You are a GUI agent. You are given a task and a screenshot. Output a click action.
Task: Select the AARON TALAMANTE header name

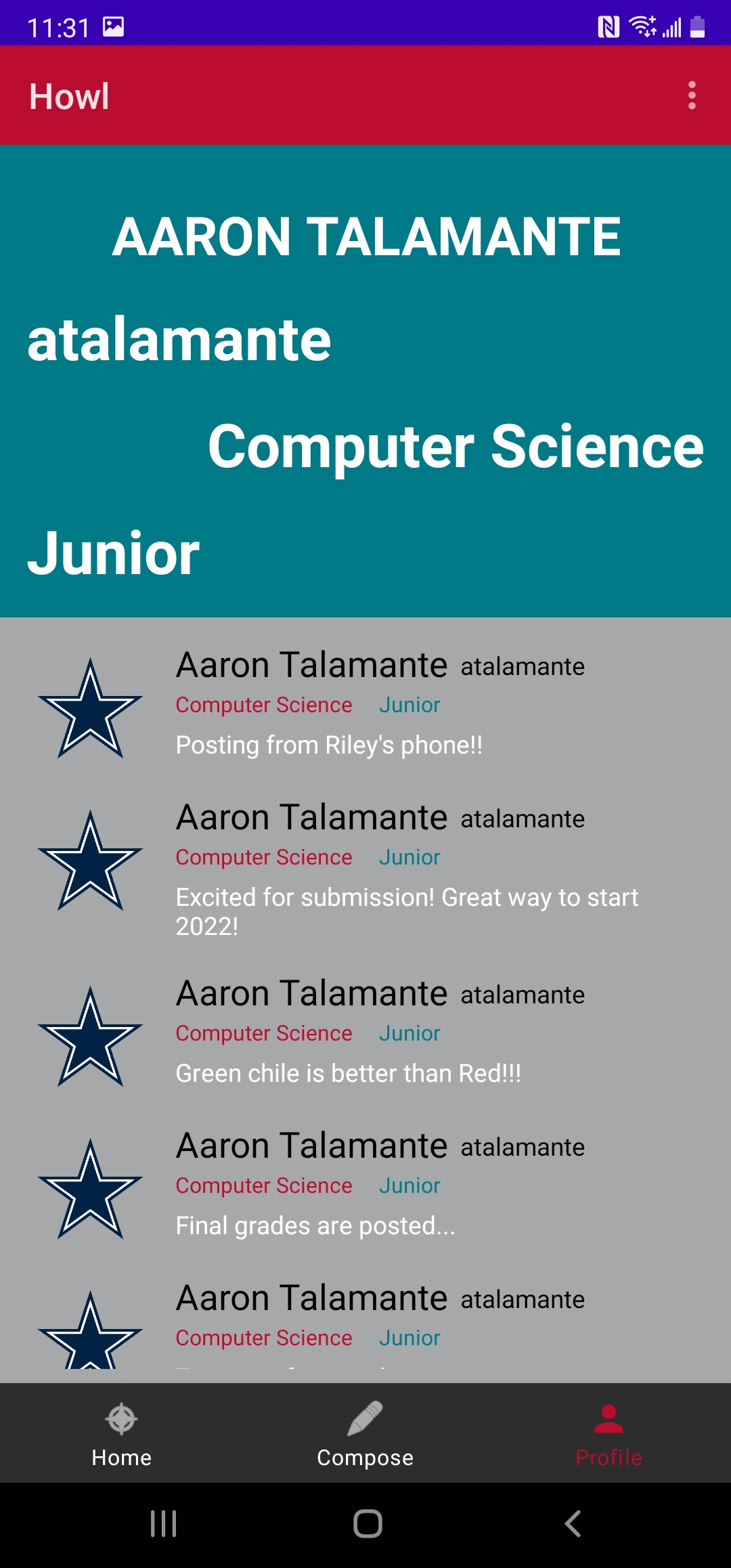(x=367, y=236)
